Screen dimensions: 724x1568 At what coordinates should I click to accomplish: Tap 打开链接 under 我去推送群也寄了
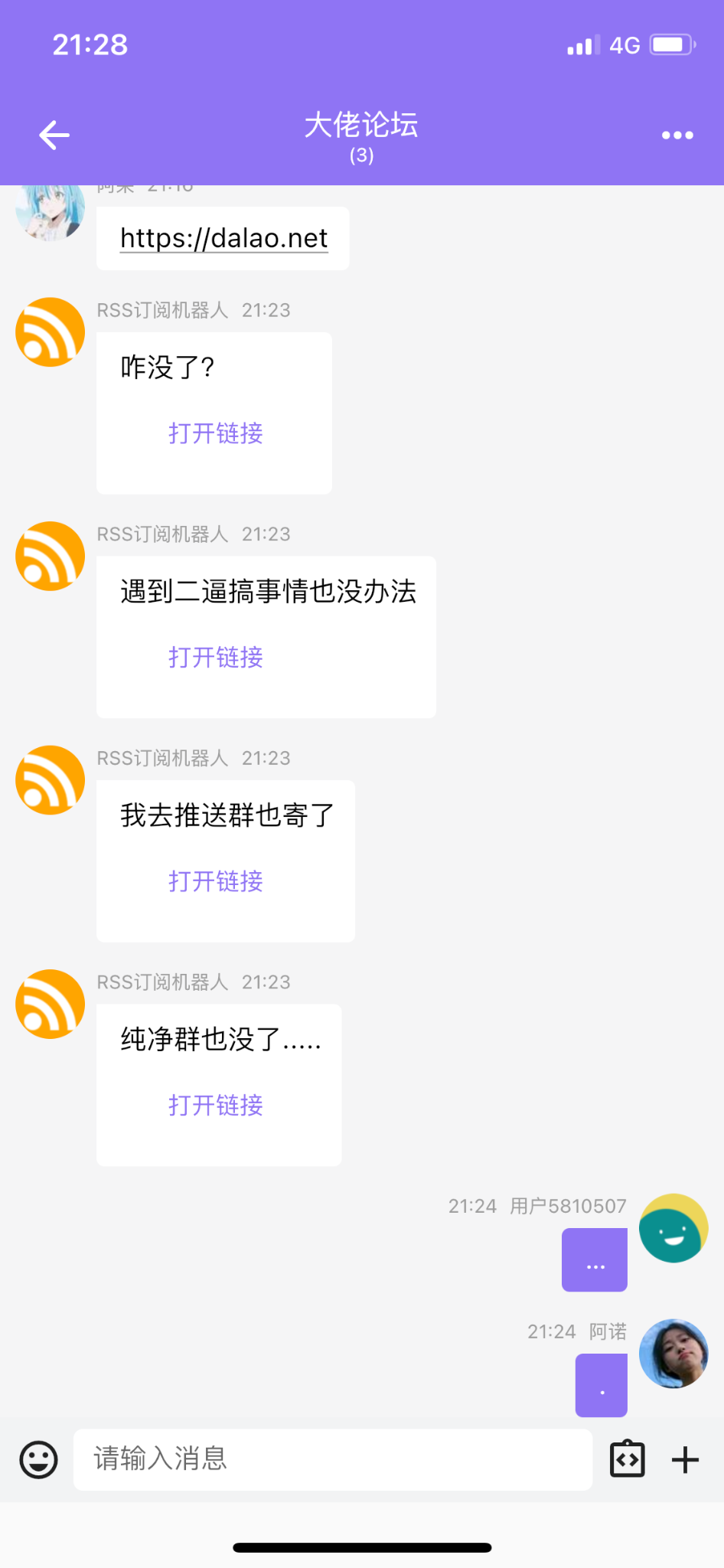215,881
